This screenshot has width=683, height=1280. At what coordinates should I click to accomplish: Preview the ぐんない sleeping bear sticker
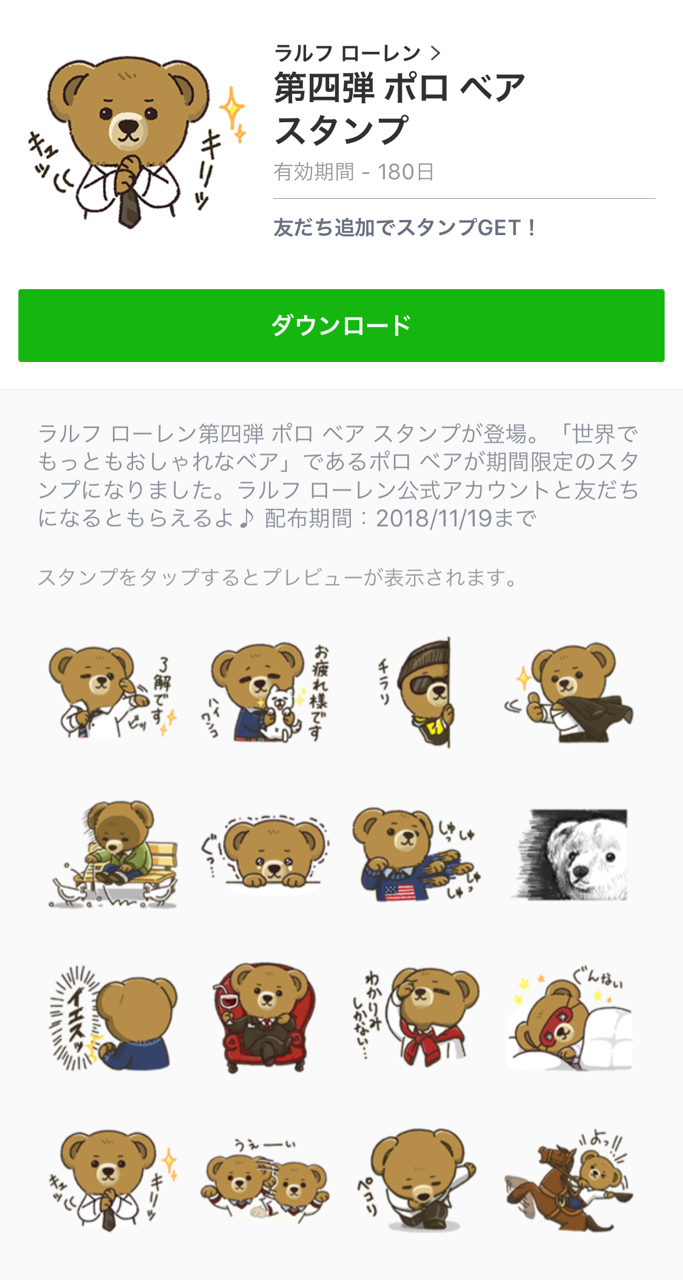[571, 1017]
